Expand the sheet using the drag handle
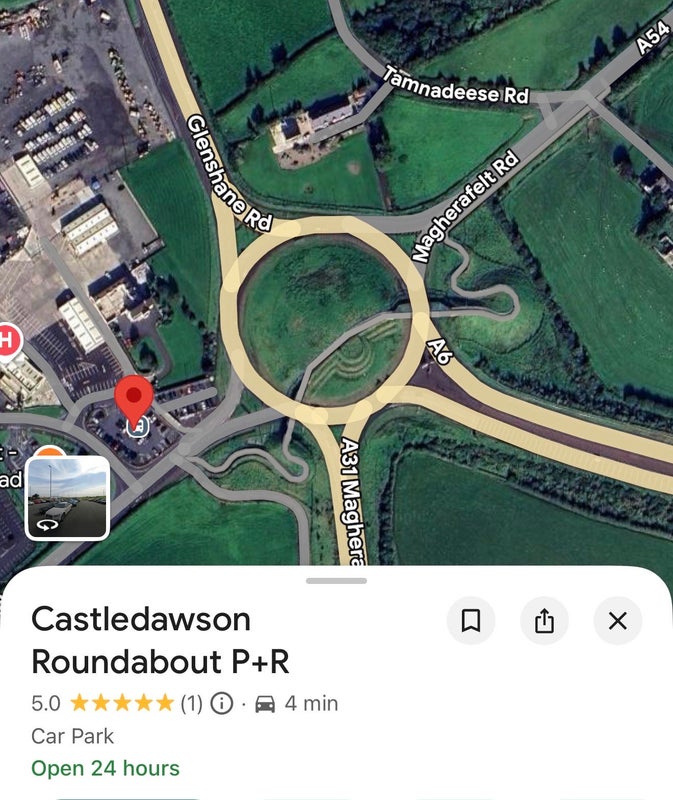Screen dimensions: 673x800 click(336, 580)
